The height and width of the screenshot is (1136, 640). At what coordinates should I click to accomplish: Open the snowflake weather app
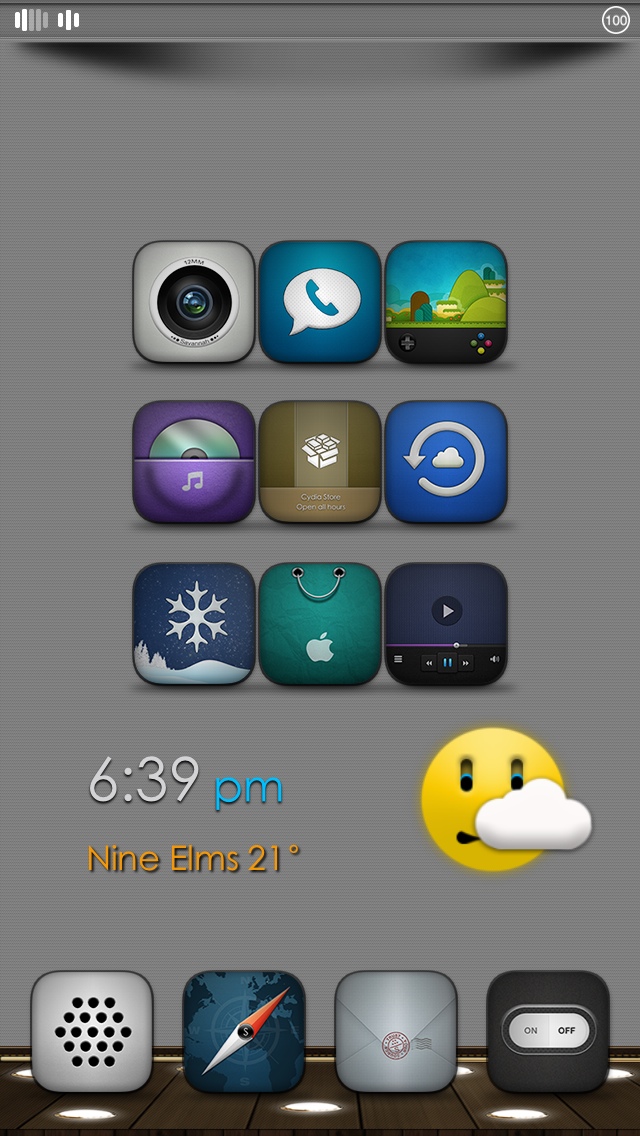pyautogui.click(x=194, y=623)
